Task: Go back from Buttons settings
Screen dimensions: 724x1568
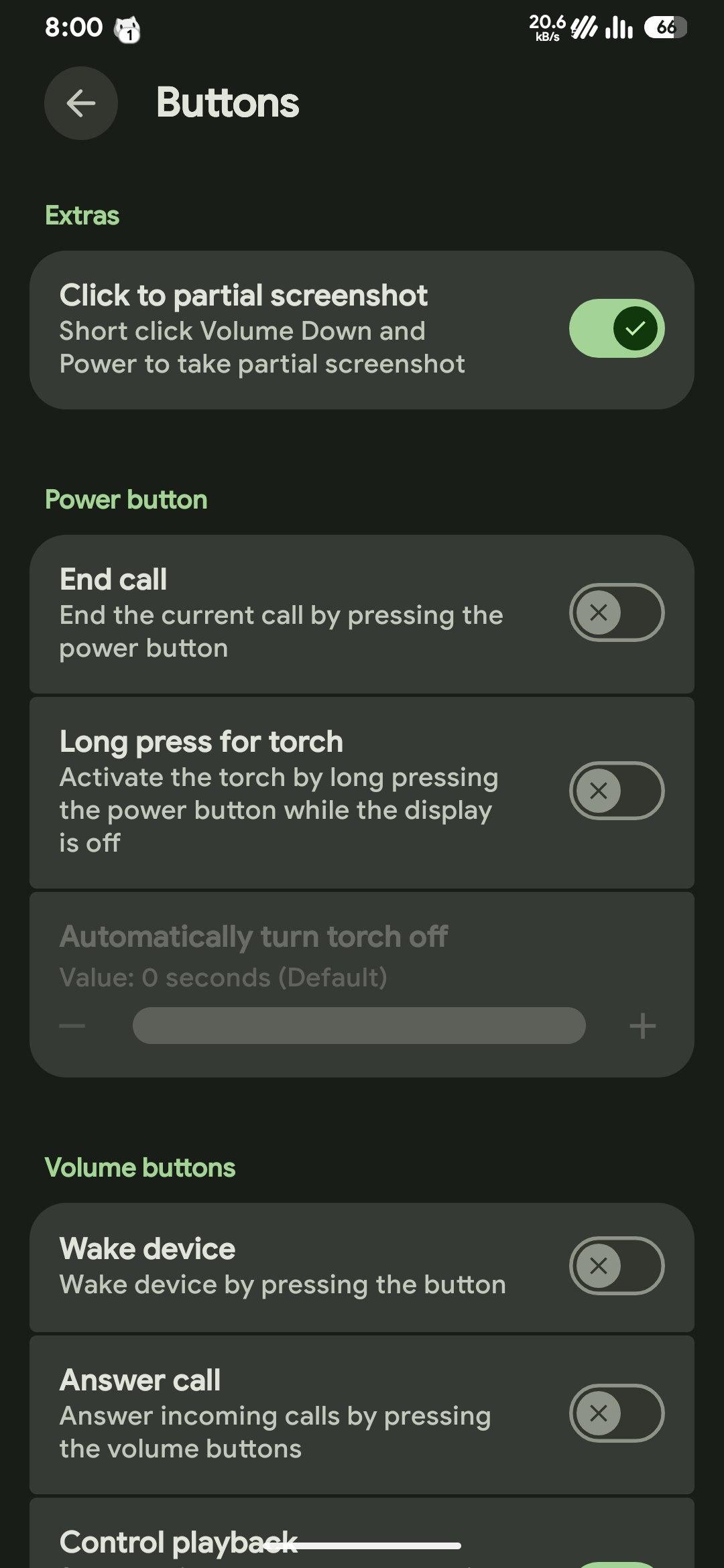Action: [81, 103]
